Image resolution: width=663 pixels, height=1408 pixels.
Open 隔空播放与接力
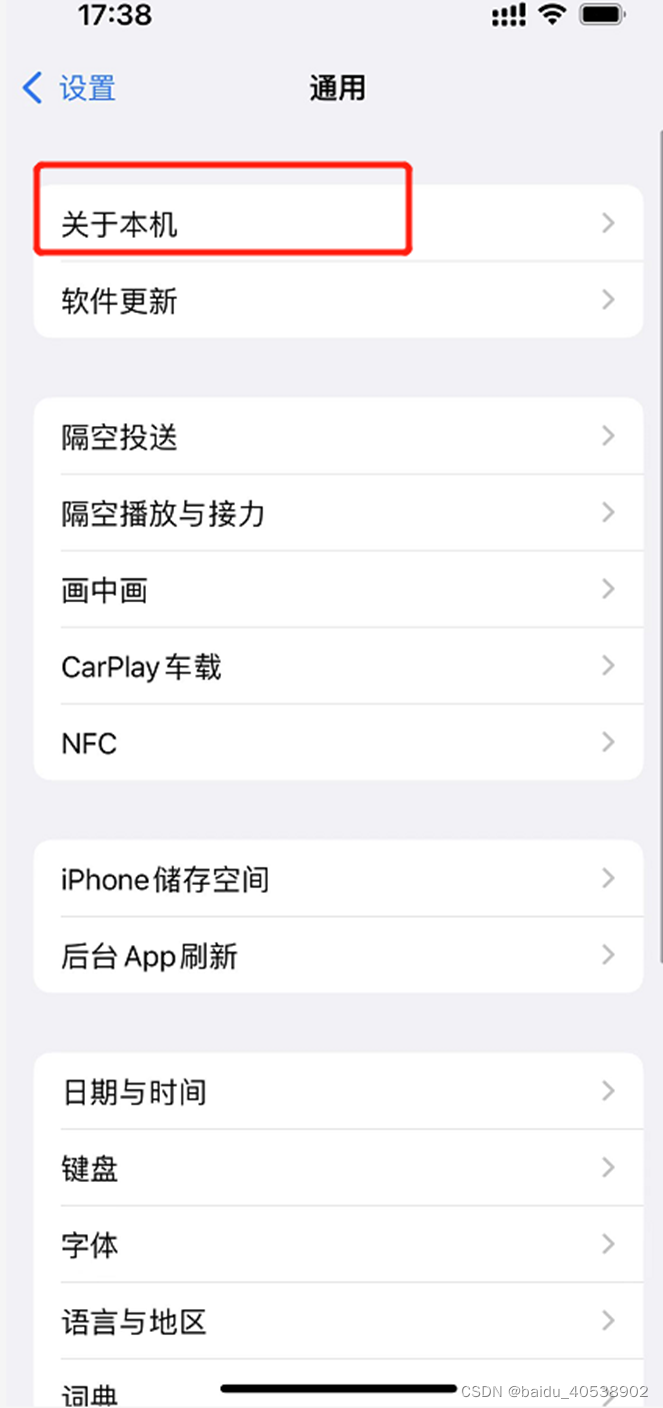[x=338, y=513]
